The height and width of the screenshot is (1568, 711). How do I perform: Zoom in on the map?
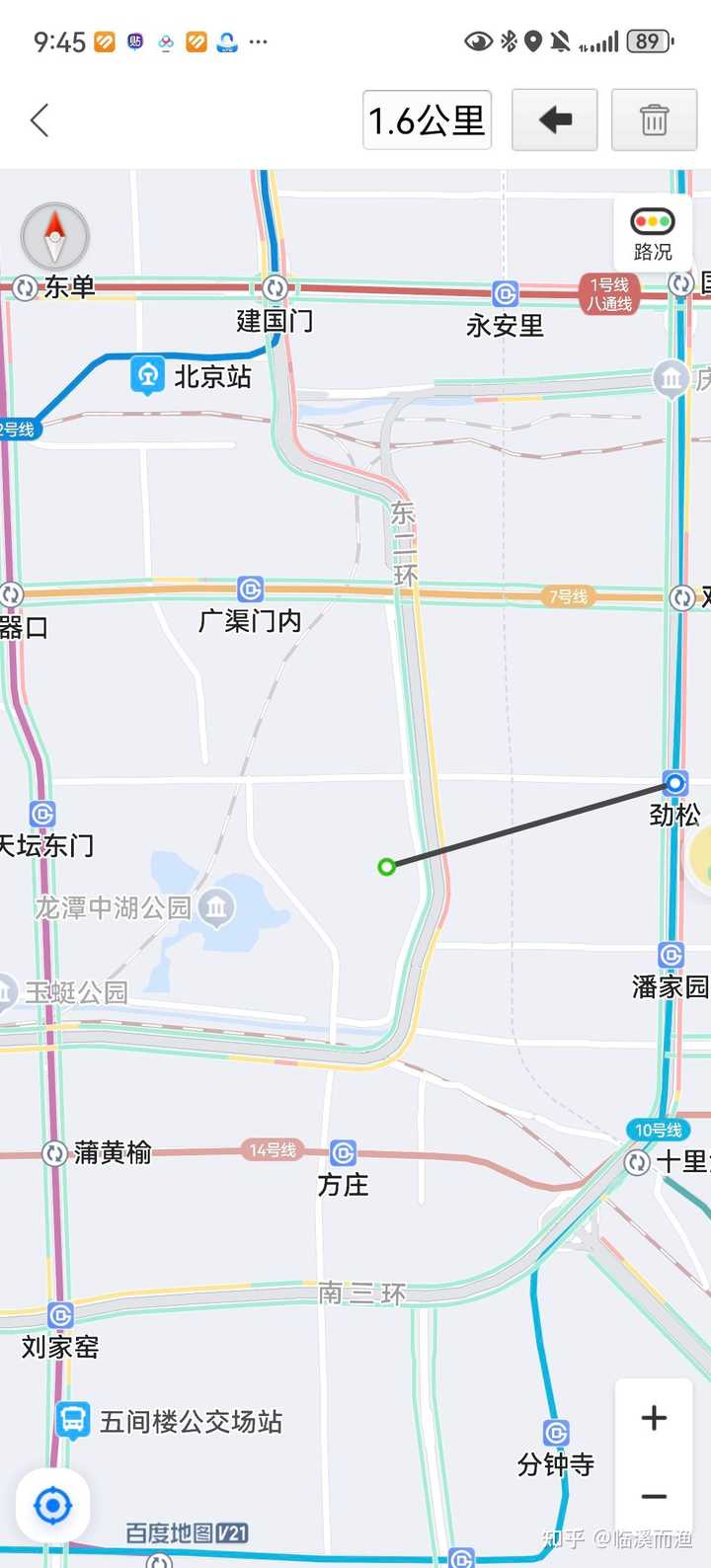click(x=654, y=1419)
